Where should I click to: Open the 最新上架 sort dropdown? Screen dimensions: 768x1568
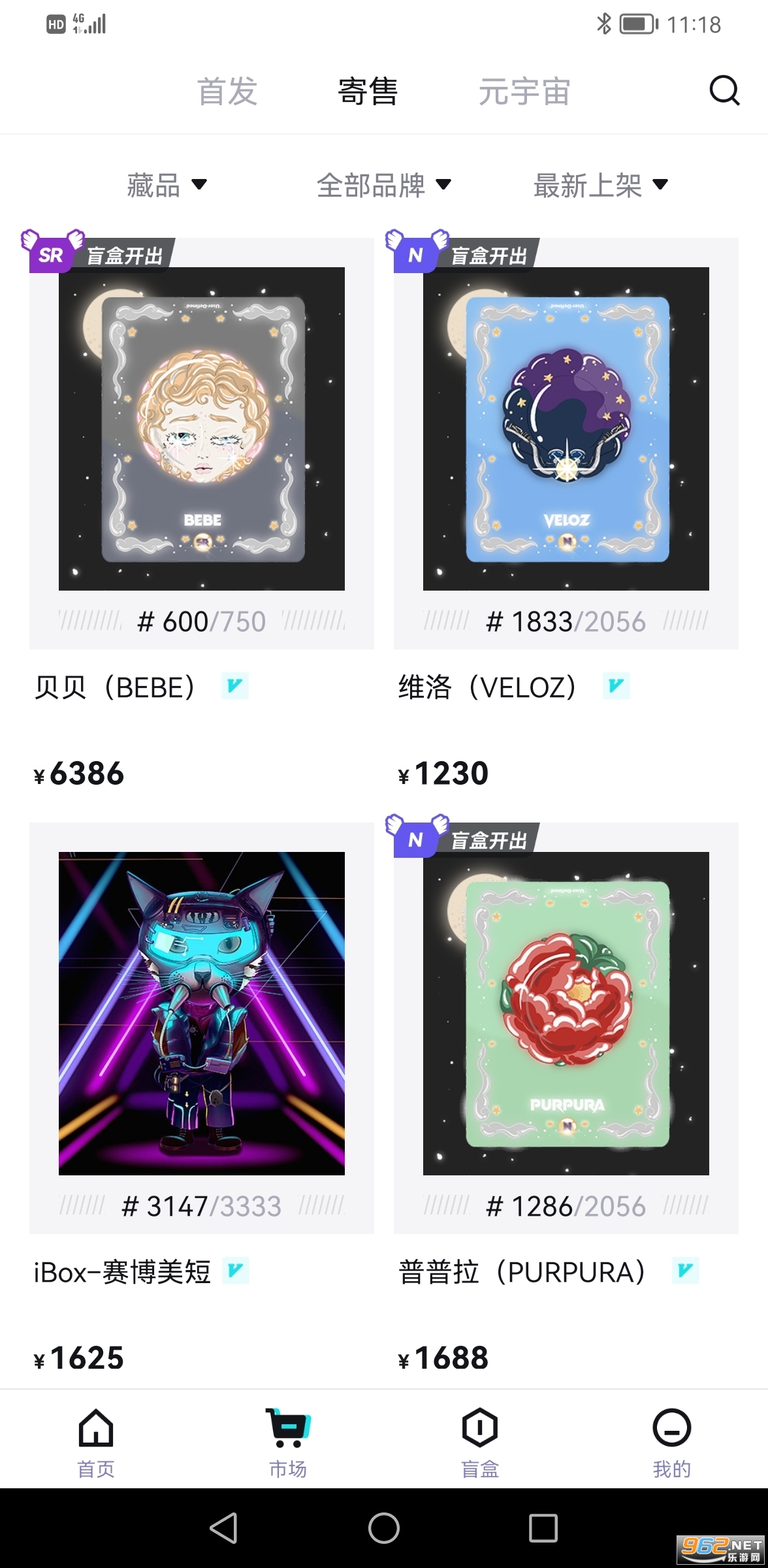coord(600,186)
